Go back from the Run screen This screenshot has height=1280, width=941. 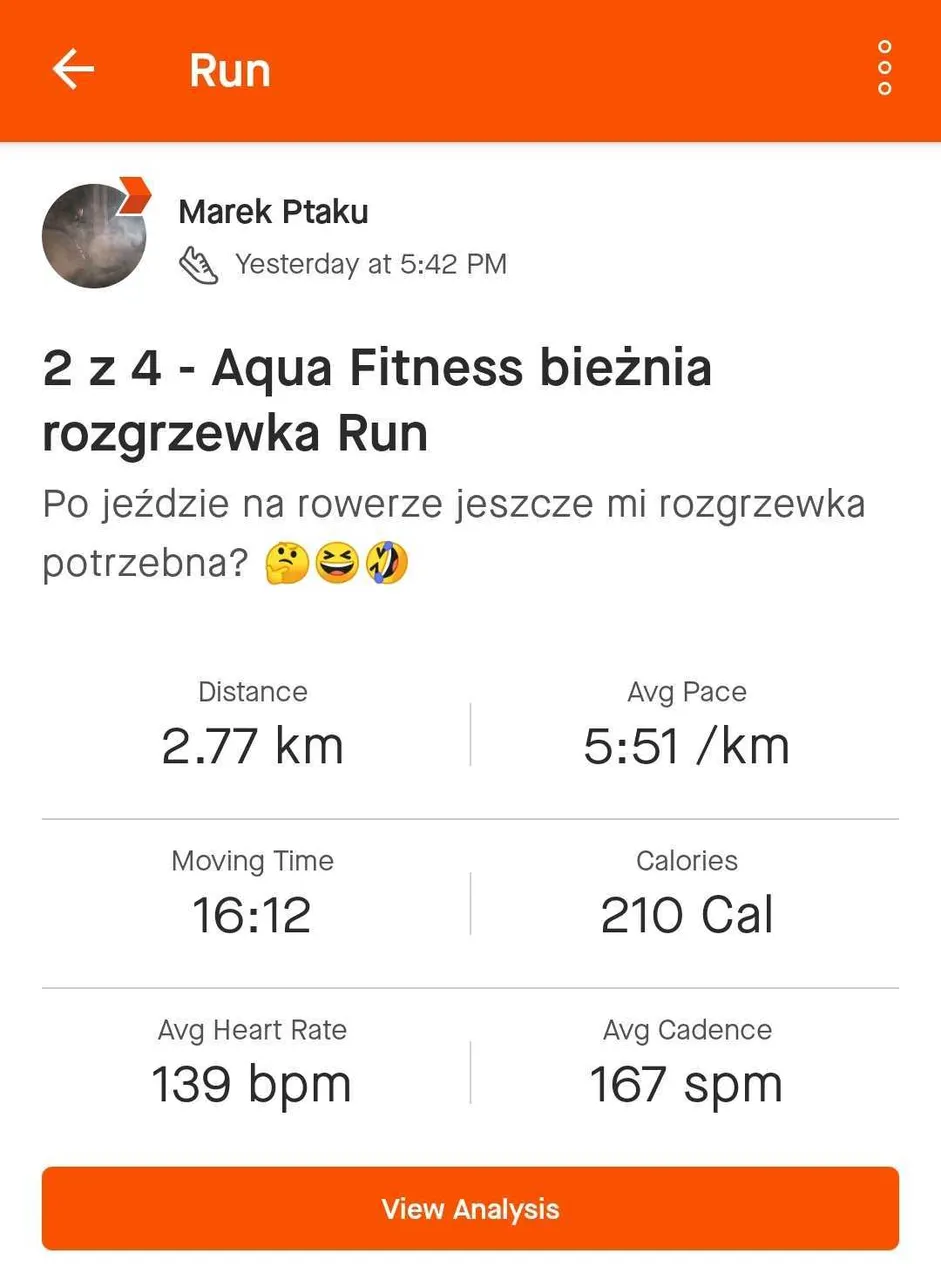coord(73,70)
